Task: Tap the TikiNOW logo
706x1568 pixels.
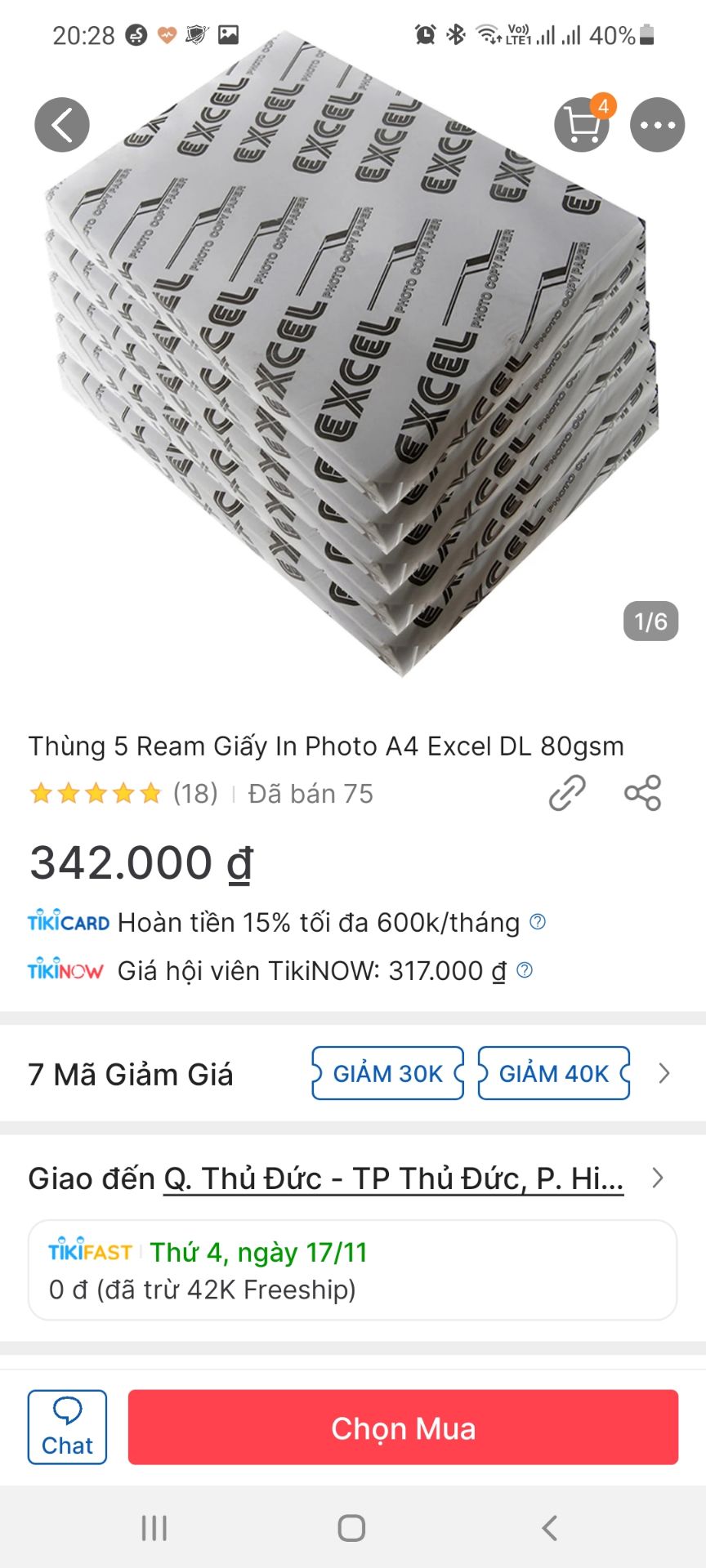Action: (x=65, y=971)
